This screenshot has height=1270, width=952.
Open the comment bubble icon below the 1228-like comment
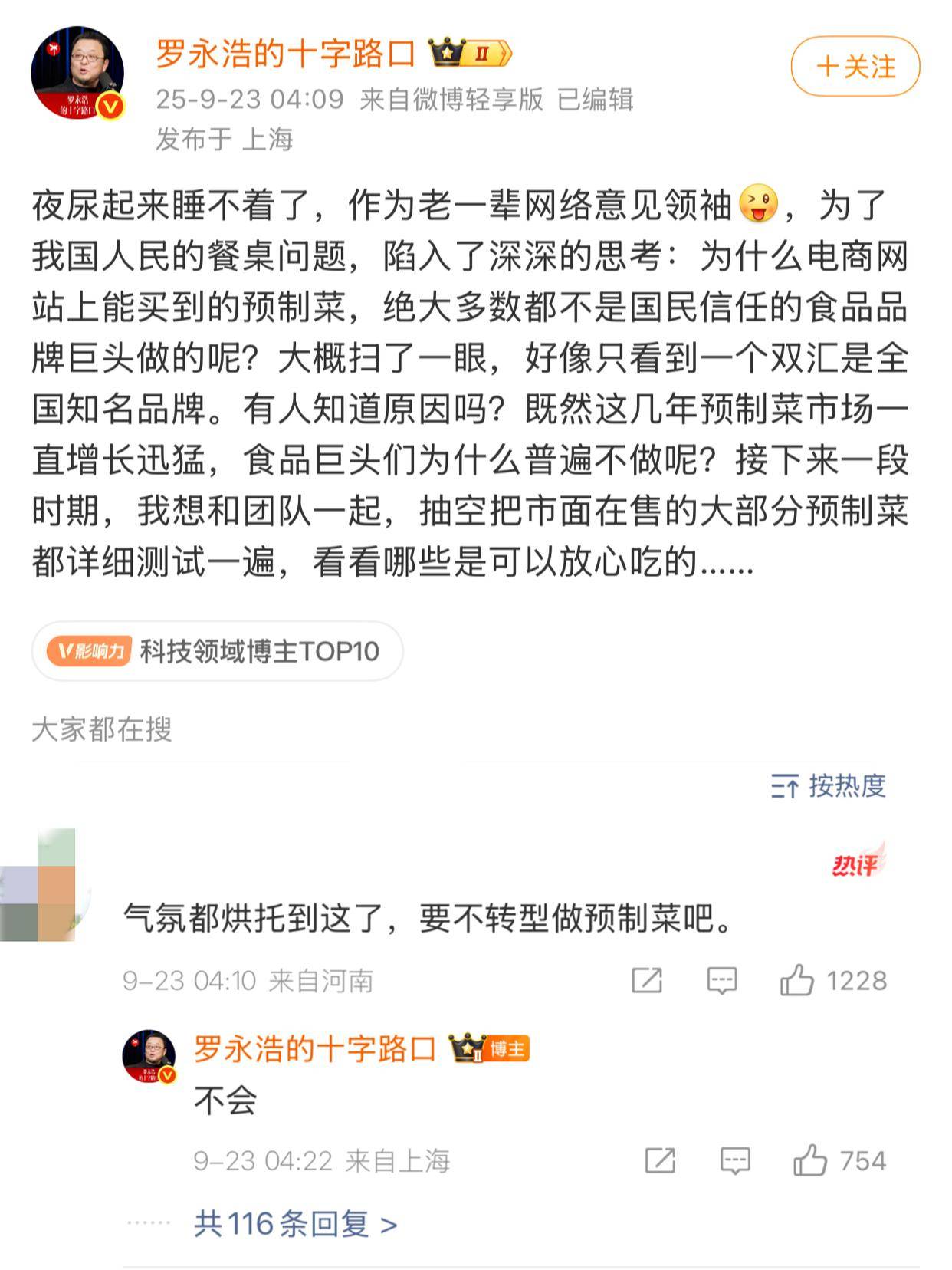[x=721, y=978]
